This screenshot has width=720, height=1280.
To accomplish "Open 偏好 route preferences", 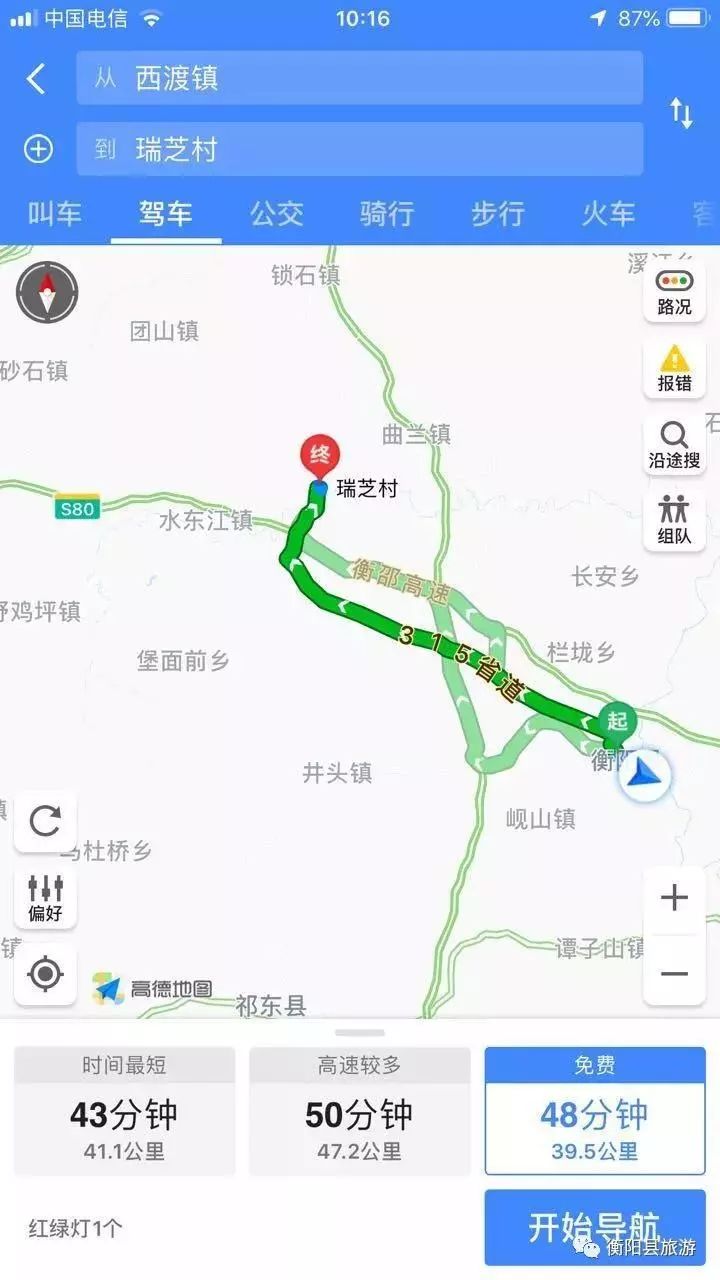I will click(45, 897).
